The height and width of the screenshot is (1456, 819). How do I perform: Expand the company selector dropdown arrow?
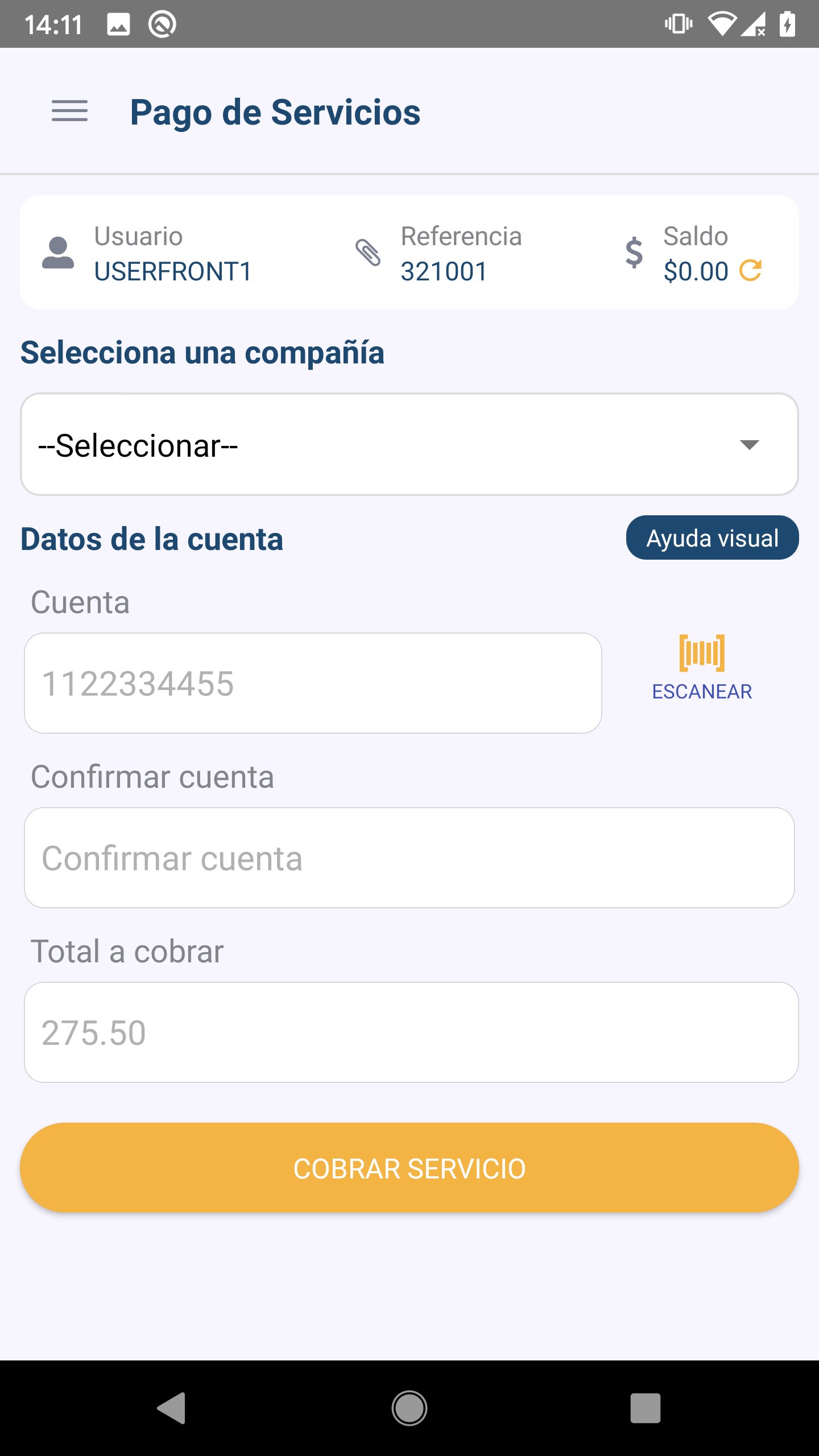(x=748, y=444)
